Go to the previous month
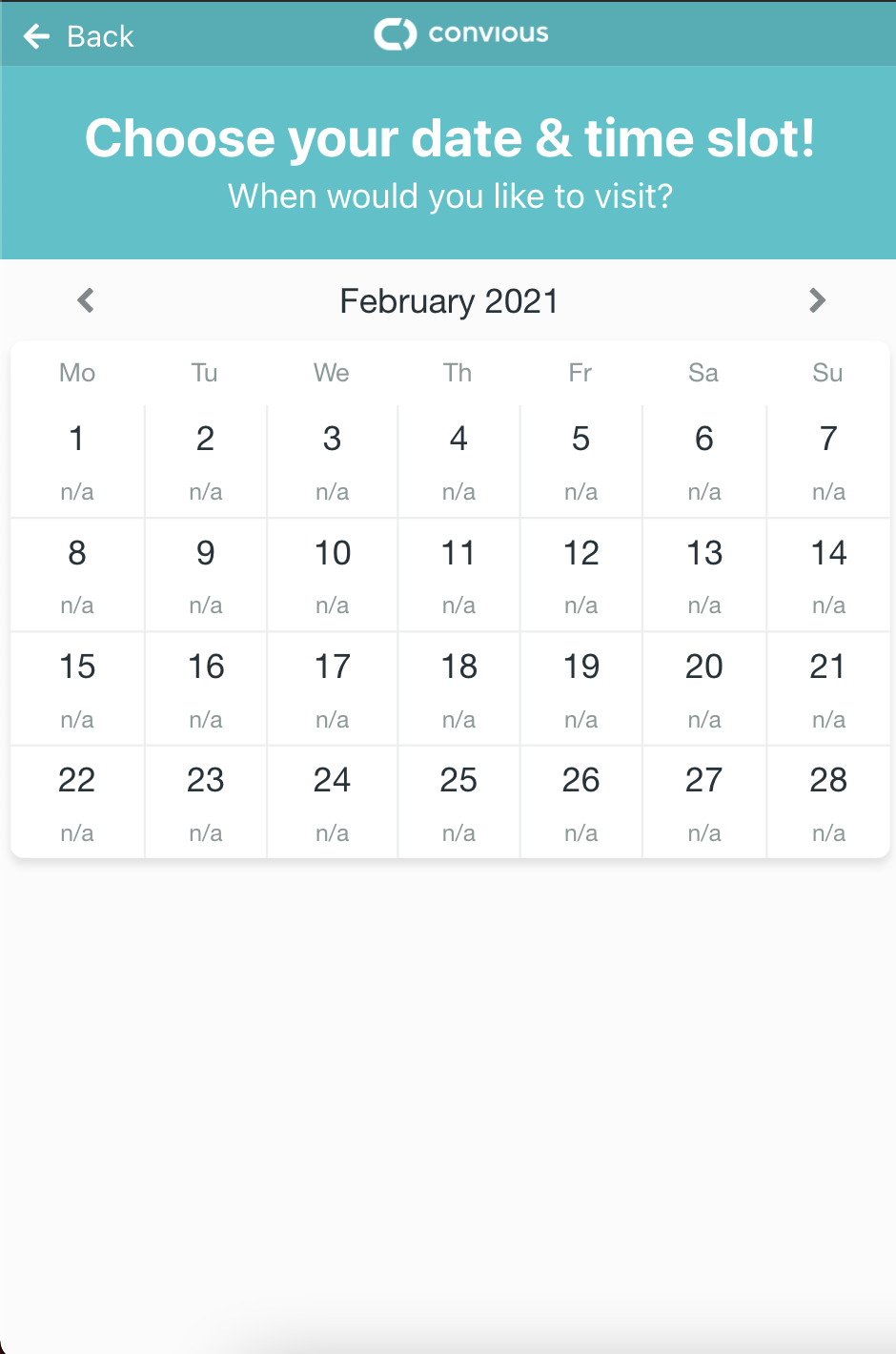The width and height of the screenshot is (896, 1354). pos(86,300)
